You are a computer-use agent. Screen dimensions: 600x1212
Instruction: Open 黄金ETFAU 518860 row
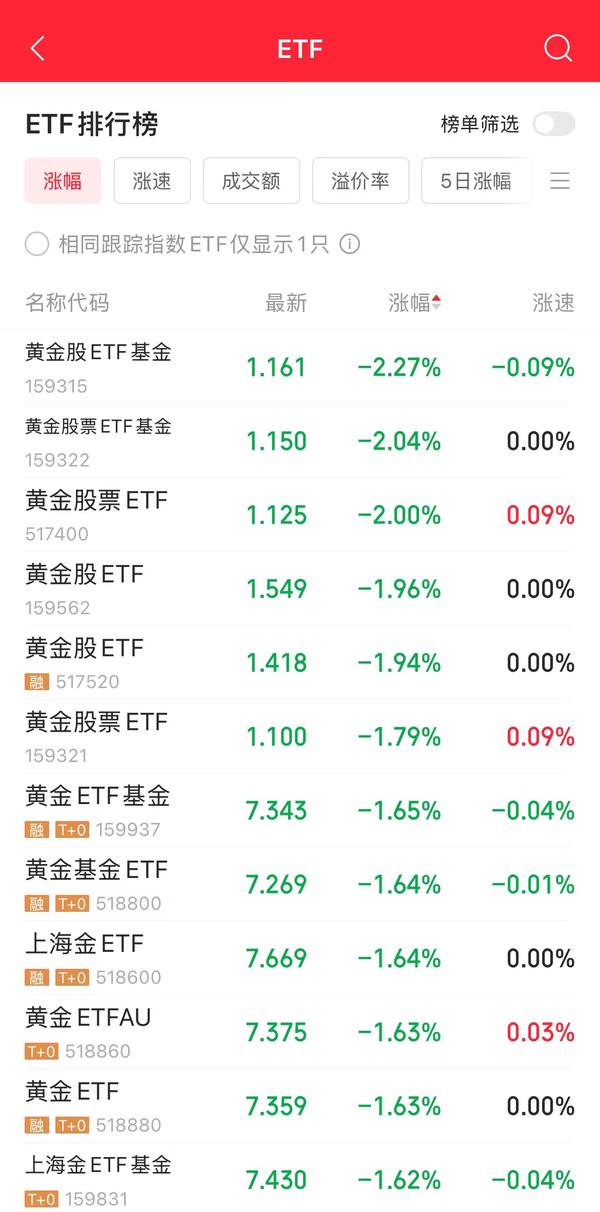pos(300,1033)
